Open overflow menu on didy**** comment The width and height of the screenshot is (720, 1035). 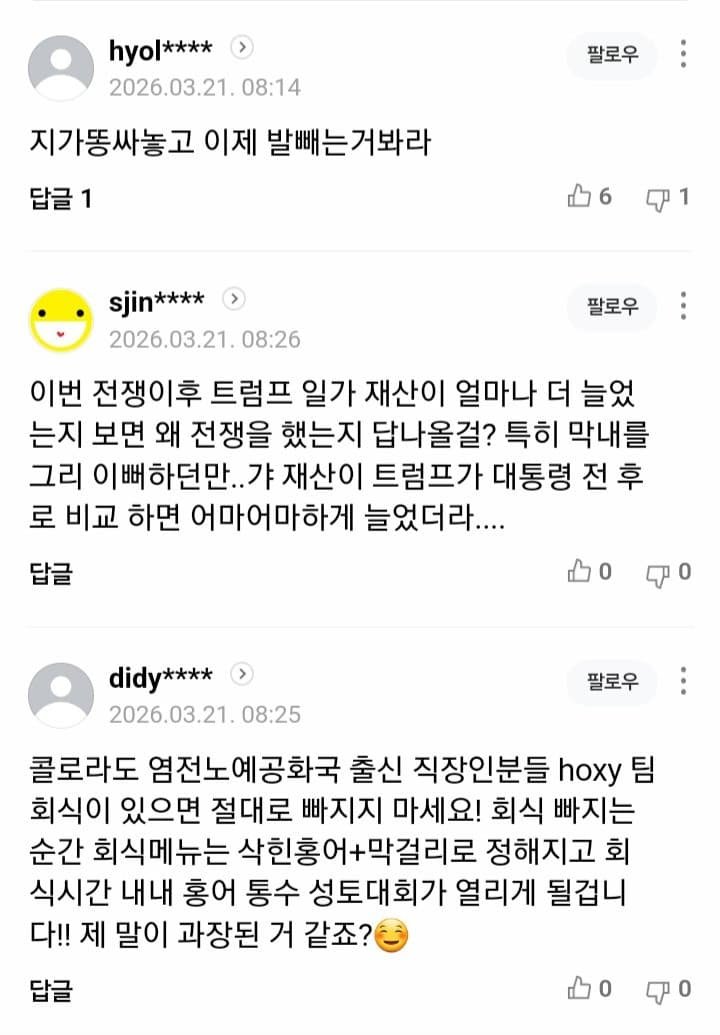click(683, 681)
